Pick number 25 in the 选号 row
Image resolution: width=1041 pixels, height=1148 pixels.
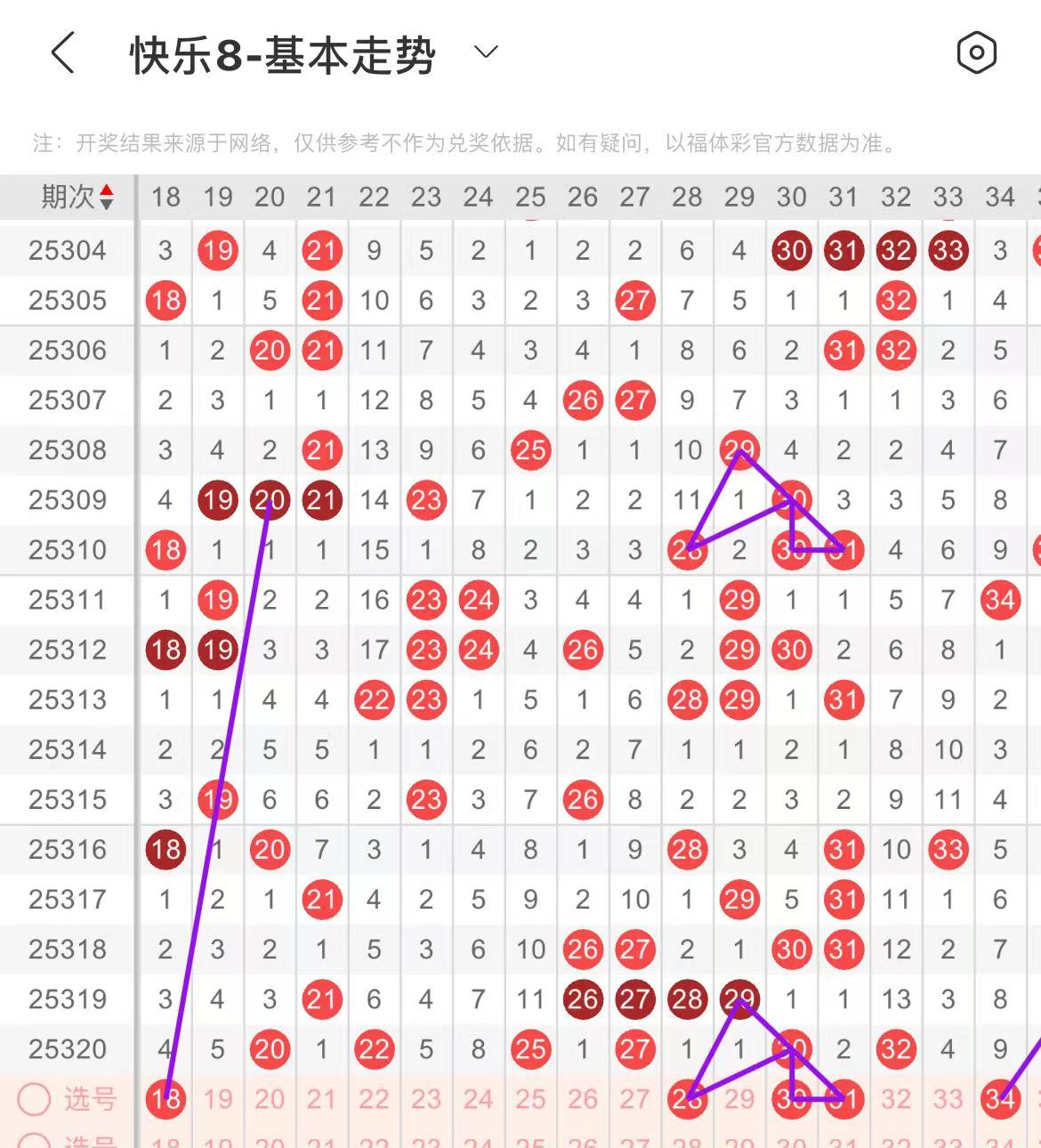click(x=530, y=1099)
